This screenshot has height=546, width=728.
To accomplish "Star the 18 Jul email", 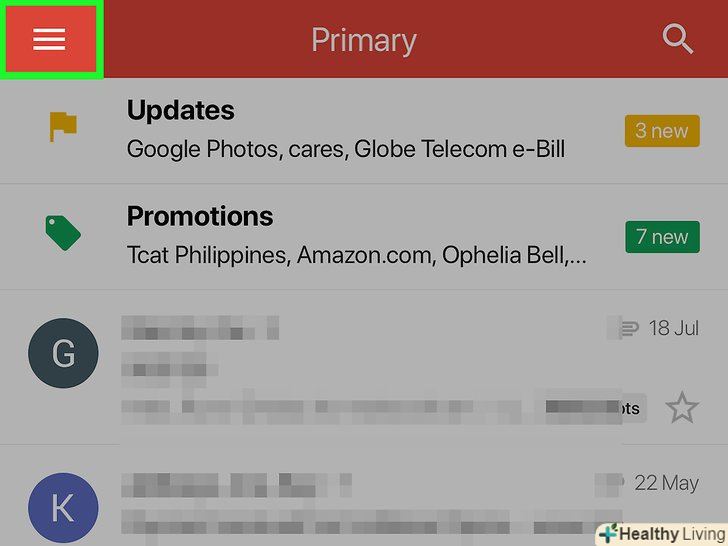I will click(x=681, y=407).
